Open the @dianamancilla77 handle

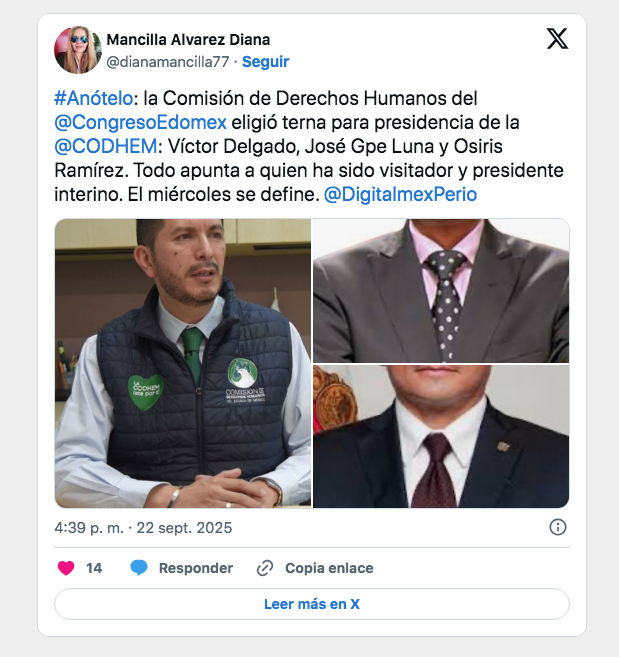tap(168, 61)
